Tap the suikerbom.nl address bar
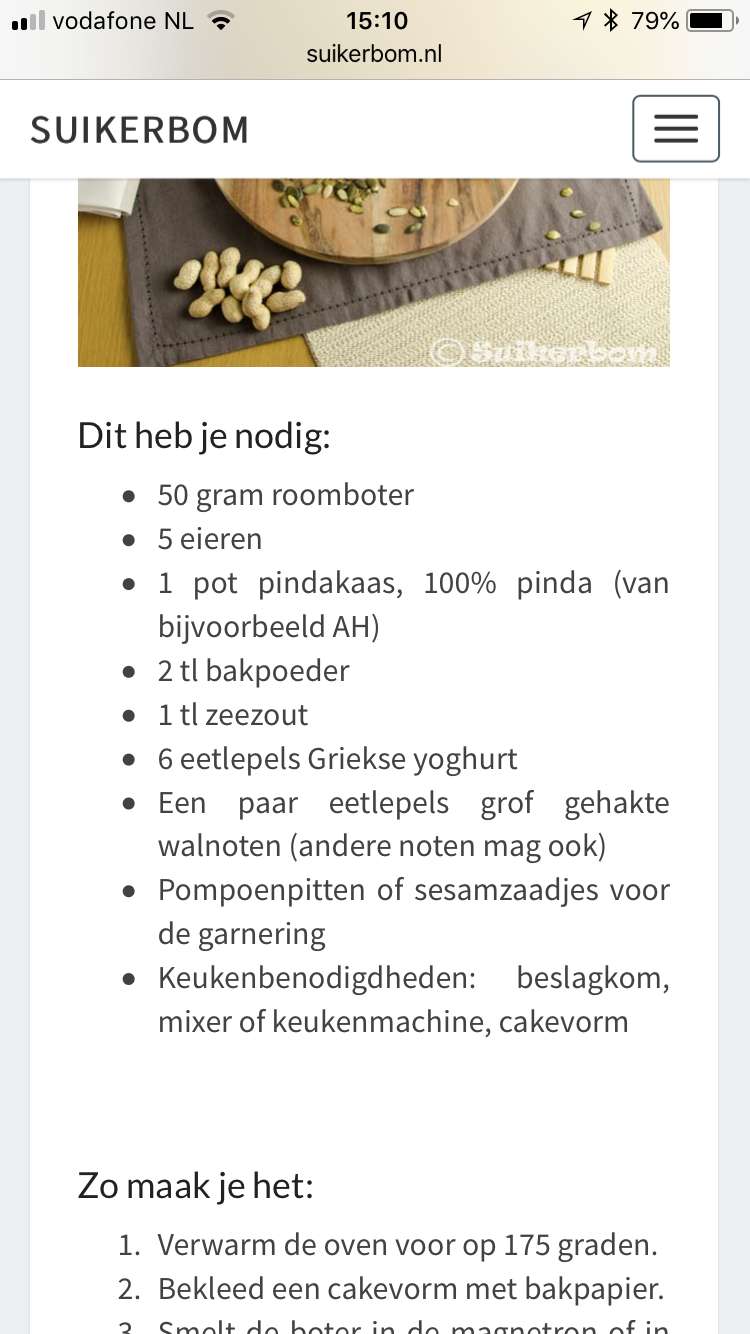This screenshot has width=750, height=1334. click(375, 54)
